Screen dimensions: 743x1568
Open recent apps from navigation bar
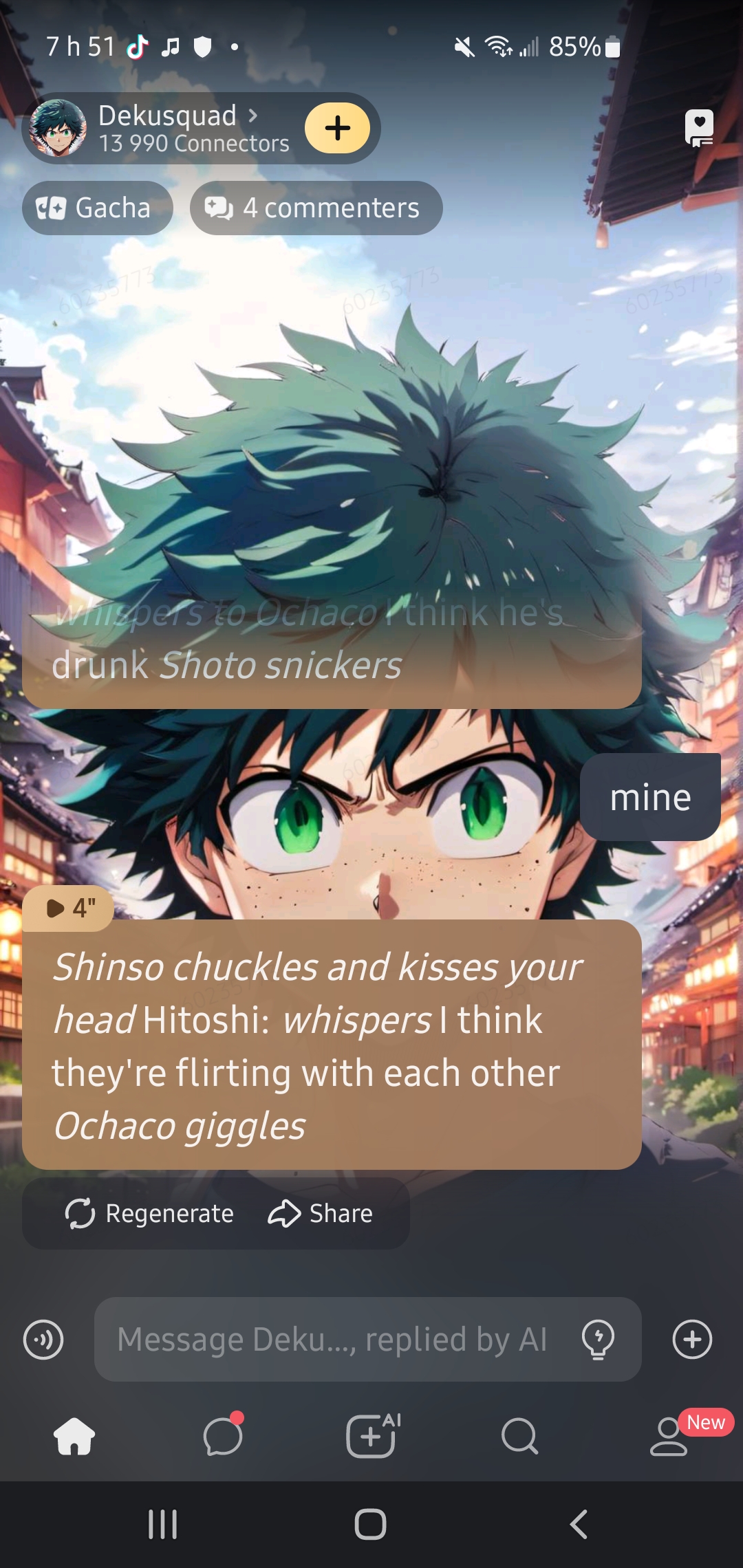click(163, 1525)
